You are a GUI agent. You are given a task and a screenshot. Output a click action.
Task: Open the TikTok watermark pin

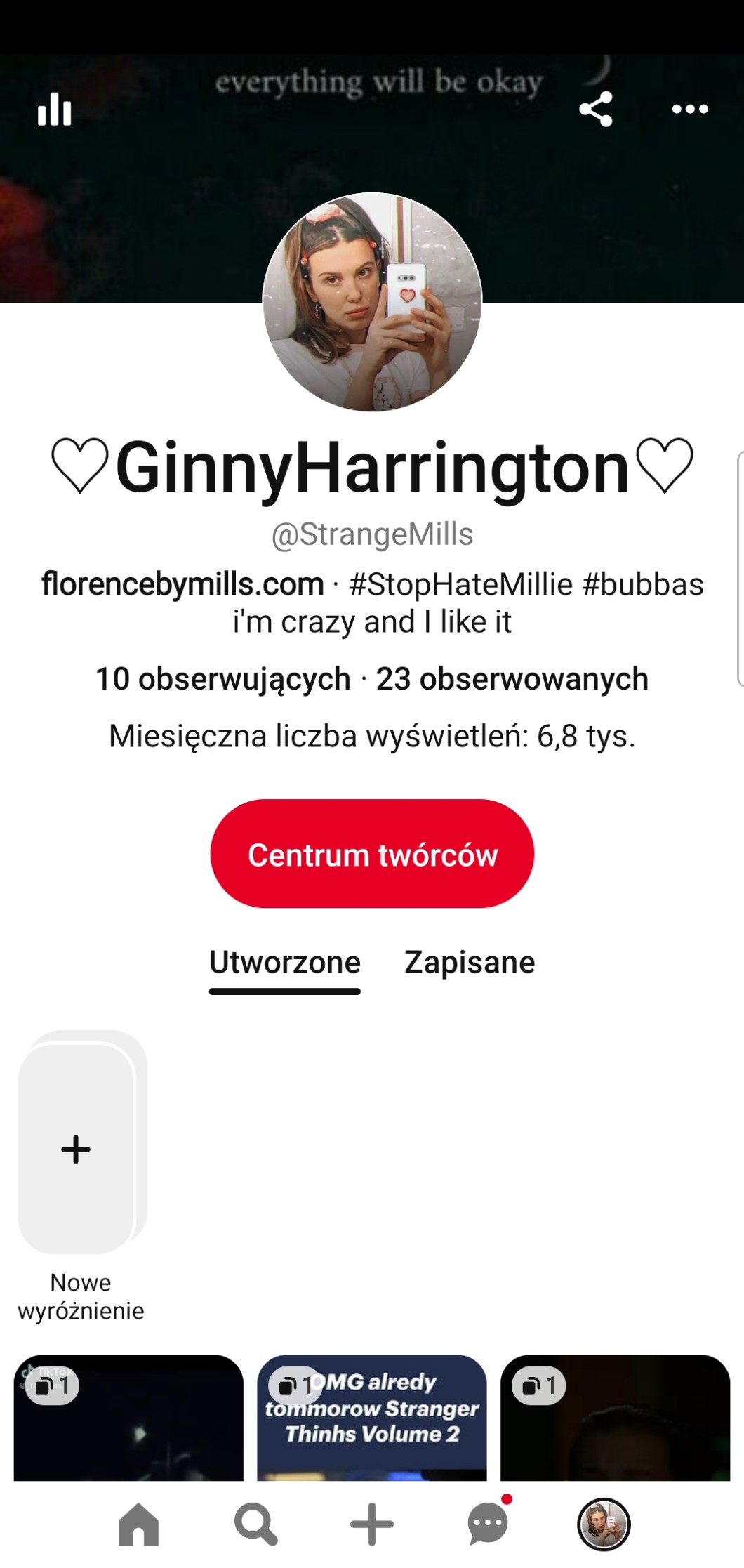(128, 1425)
